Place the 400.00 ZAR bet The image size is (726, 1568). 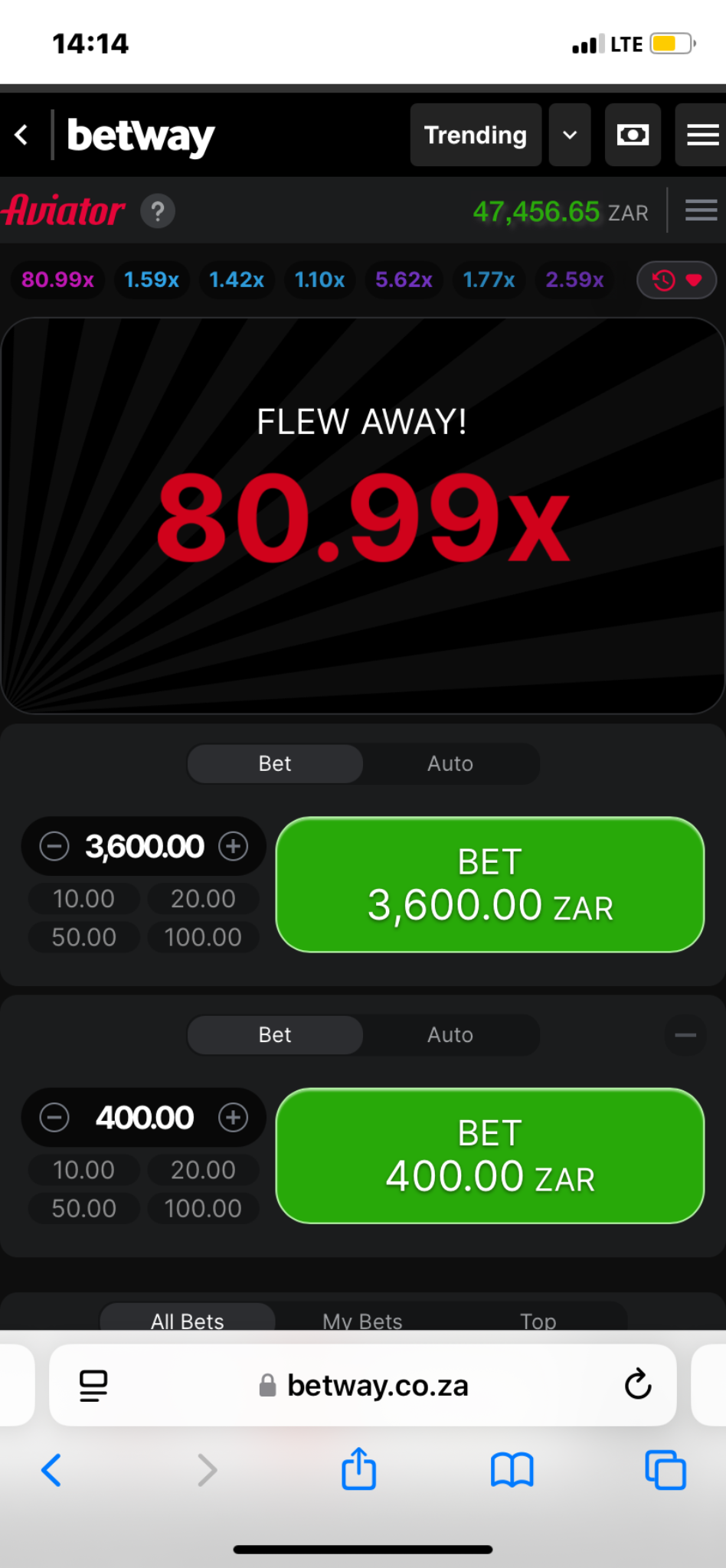(x=490, y=1155)
